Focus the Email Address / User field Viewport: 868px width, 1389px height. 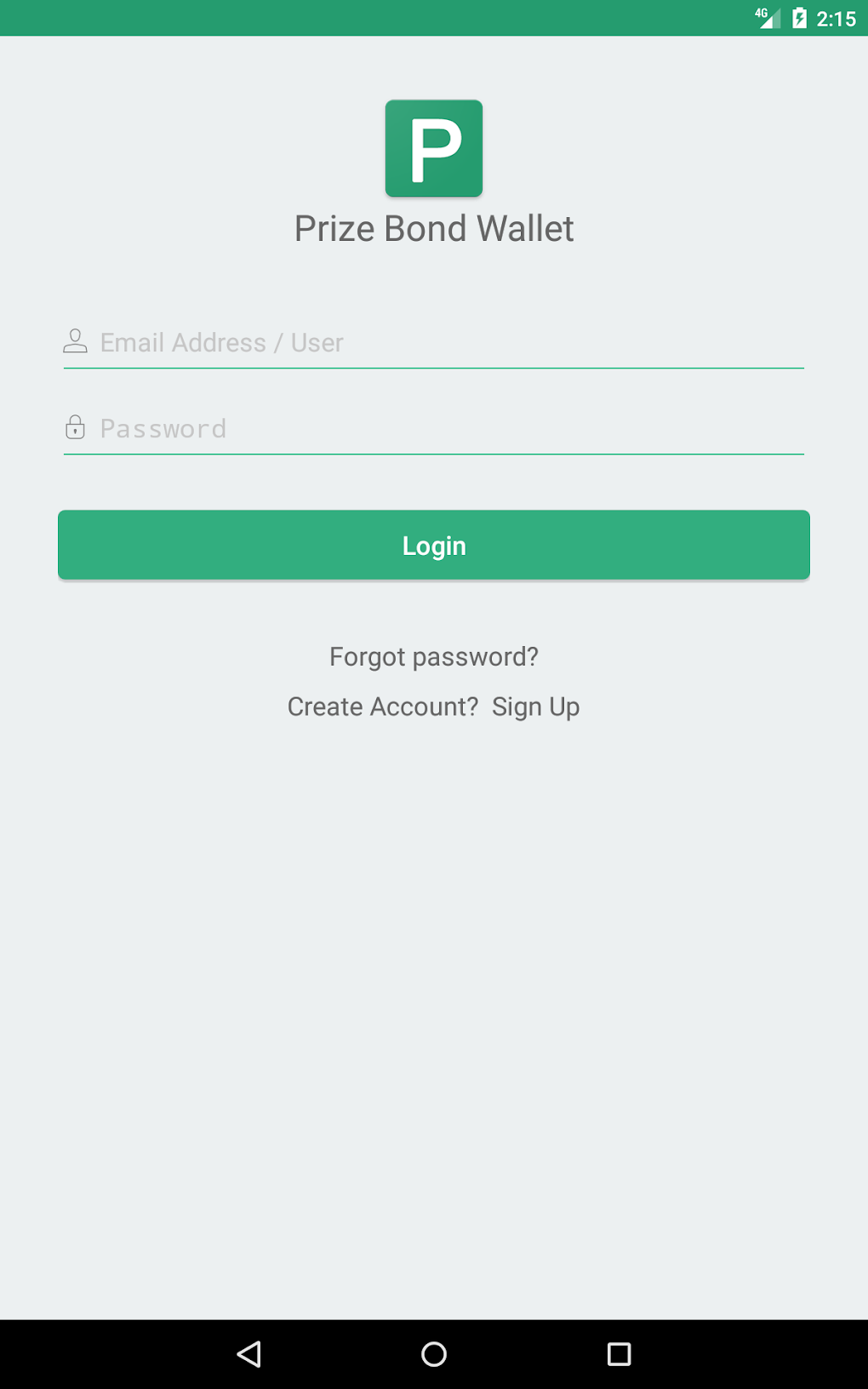click(434, 342)
